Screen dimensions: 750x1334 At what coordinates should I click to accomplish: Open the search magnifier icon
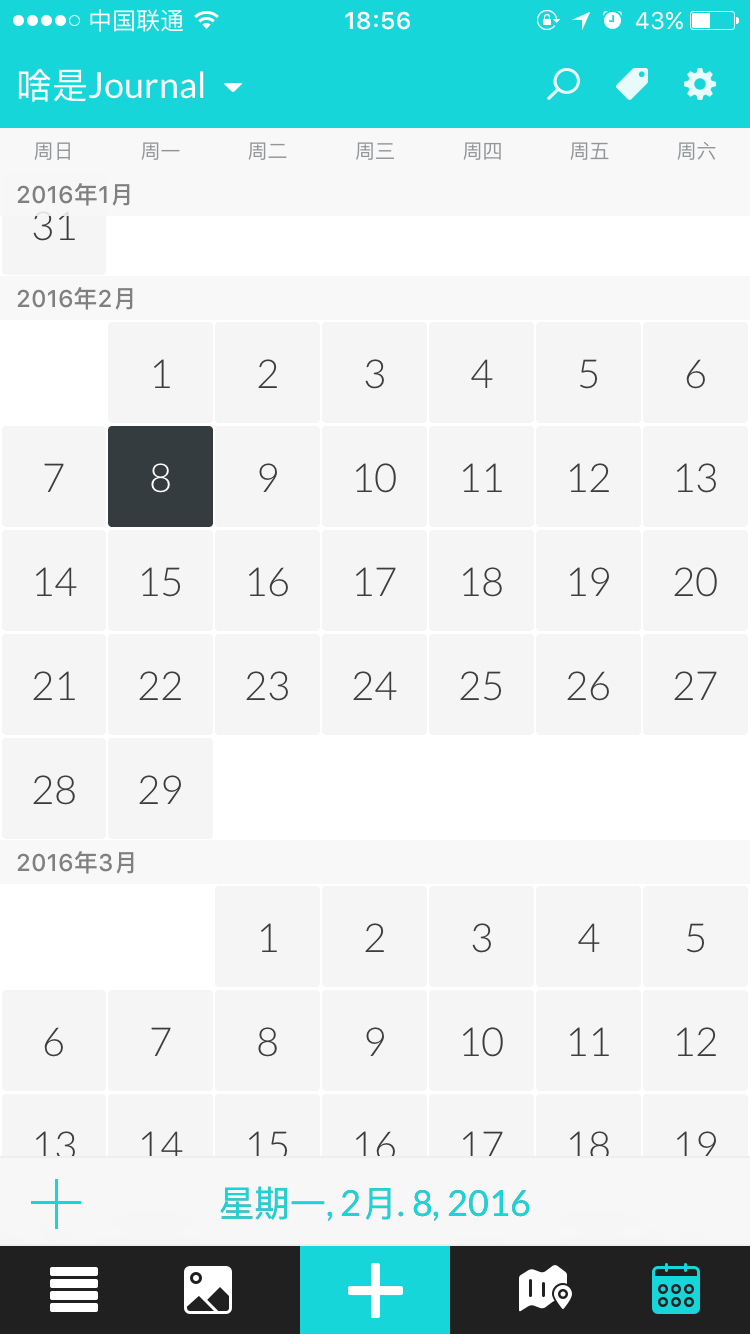pos(564,84)
